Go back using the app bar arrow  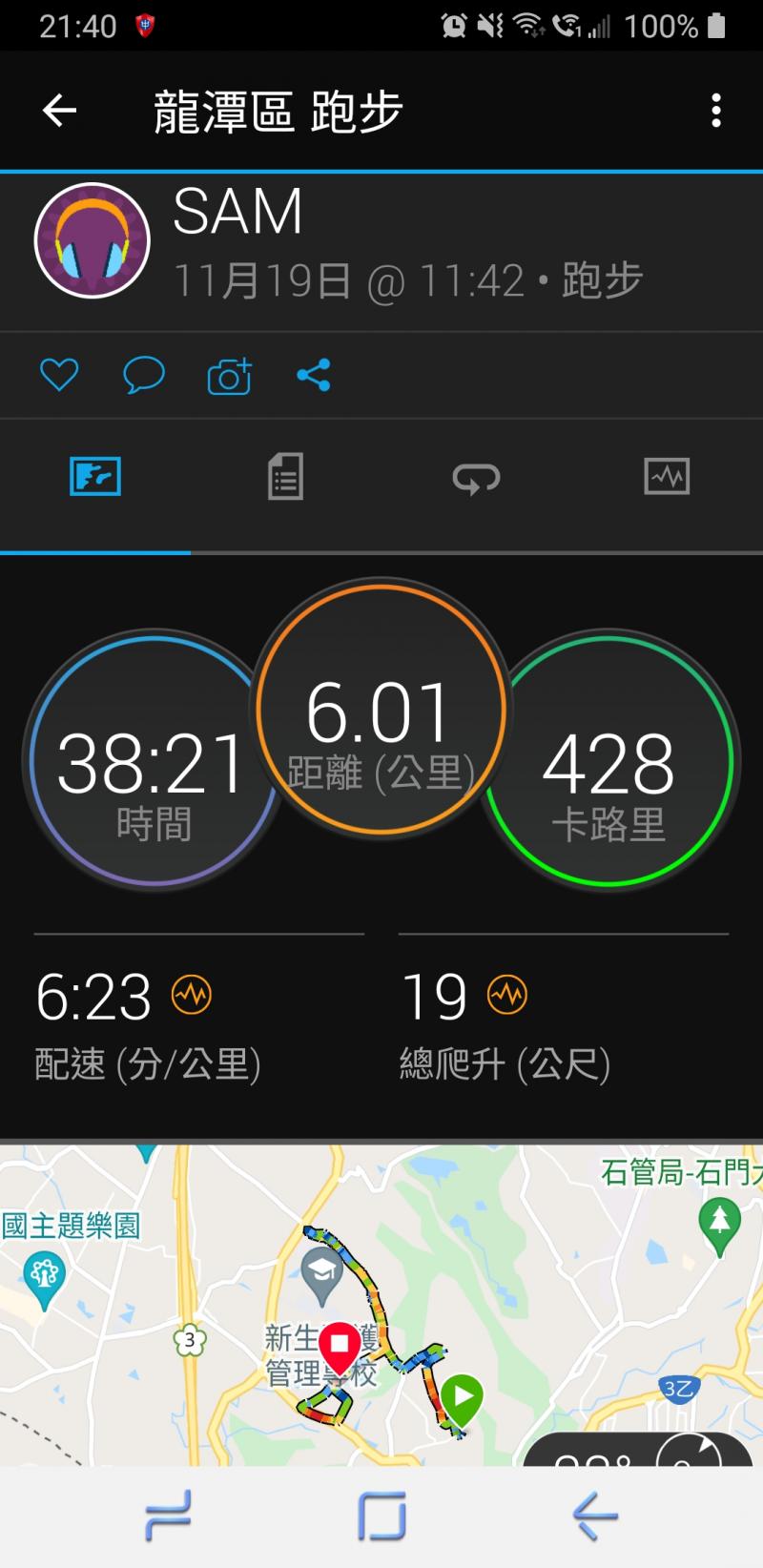point(59,111)
